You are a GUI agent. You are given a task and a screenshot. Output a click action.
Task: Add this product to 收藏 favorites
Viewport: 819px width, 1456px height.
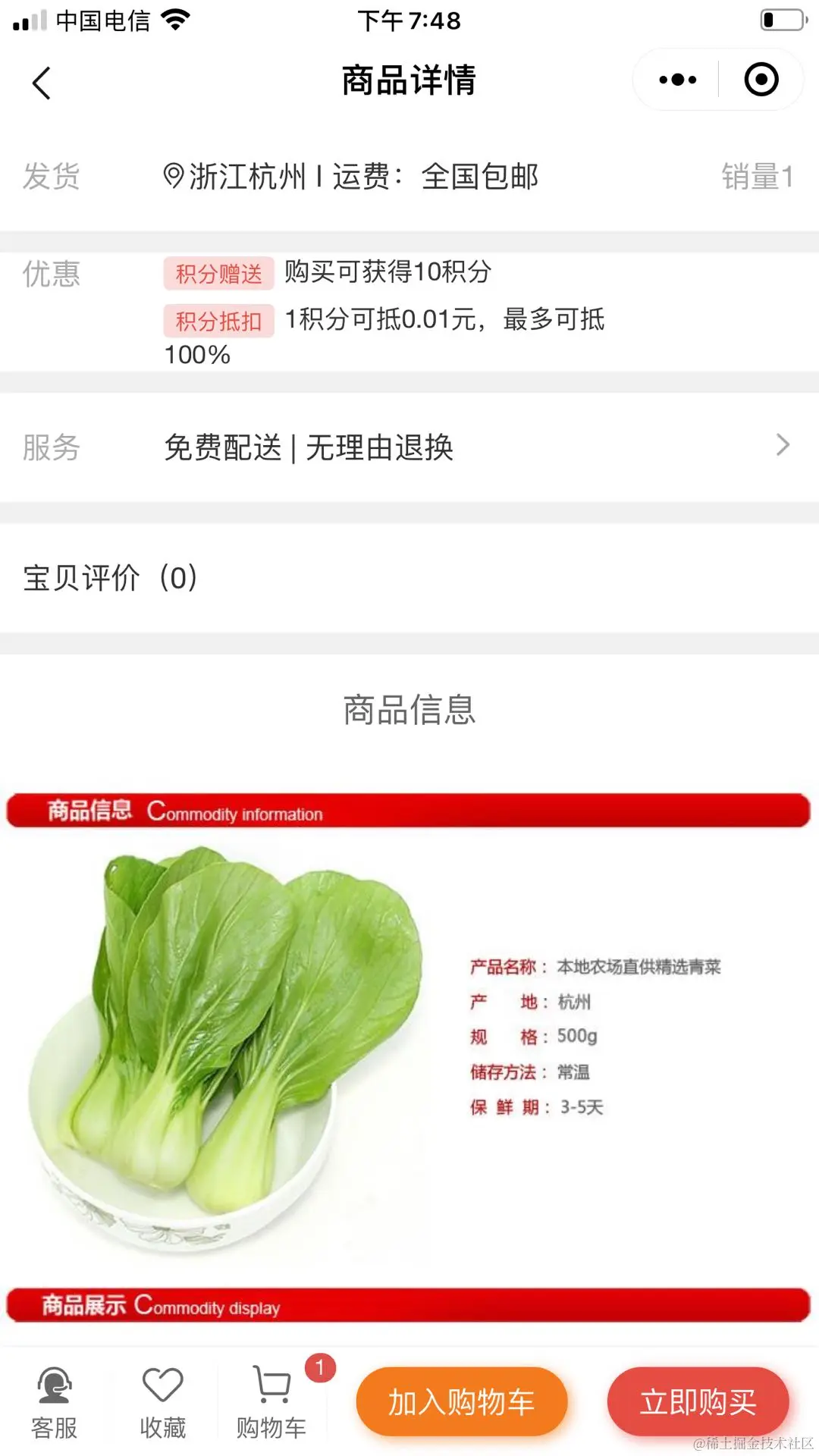pyautogui.click(x=162, y=1402)
